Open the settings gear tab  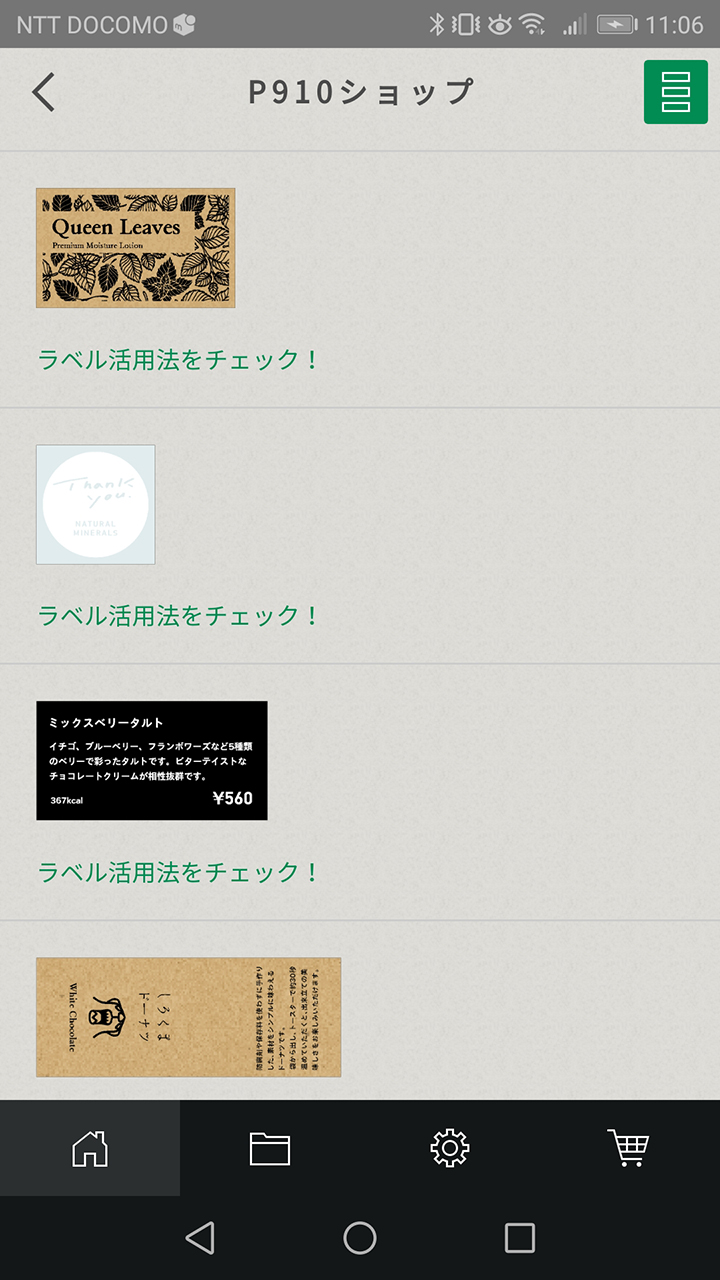pos(450,1148)
